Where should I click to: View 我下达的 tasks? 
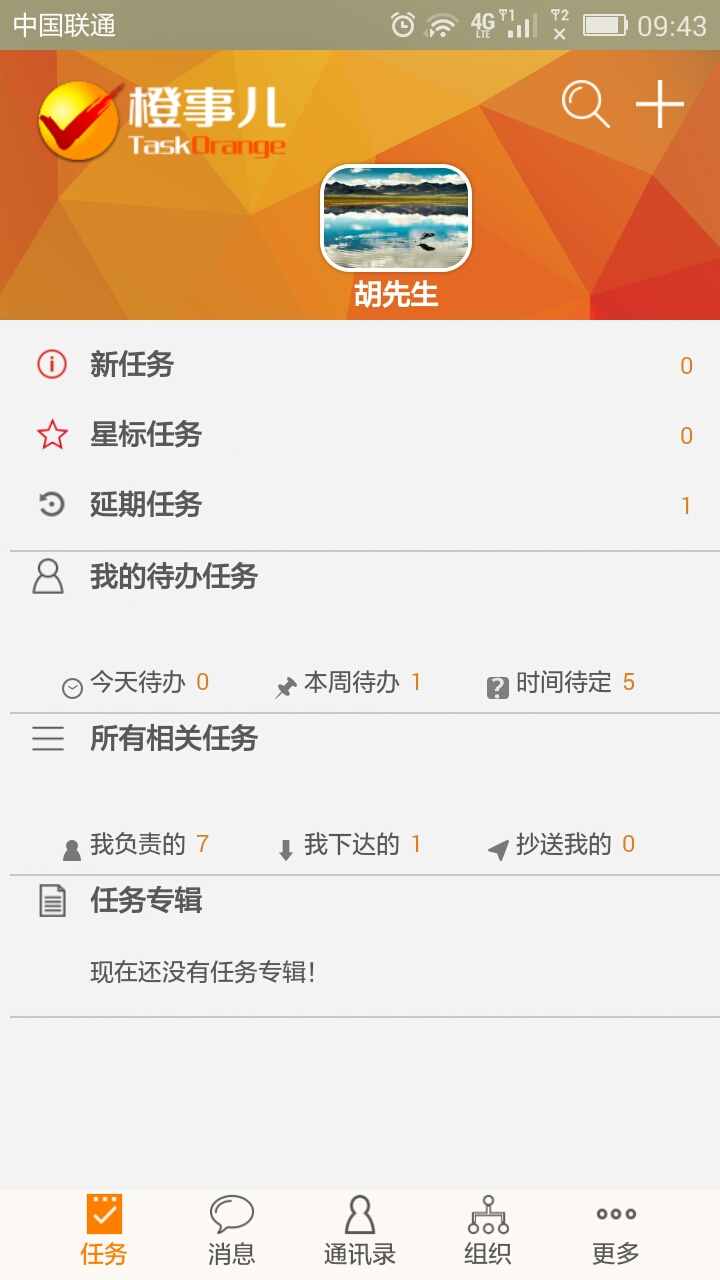click(x=350, y=845)
